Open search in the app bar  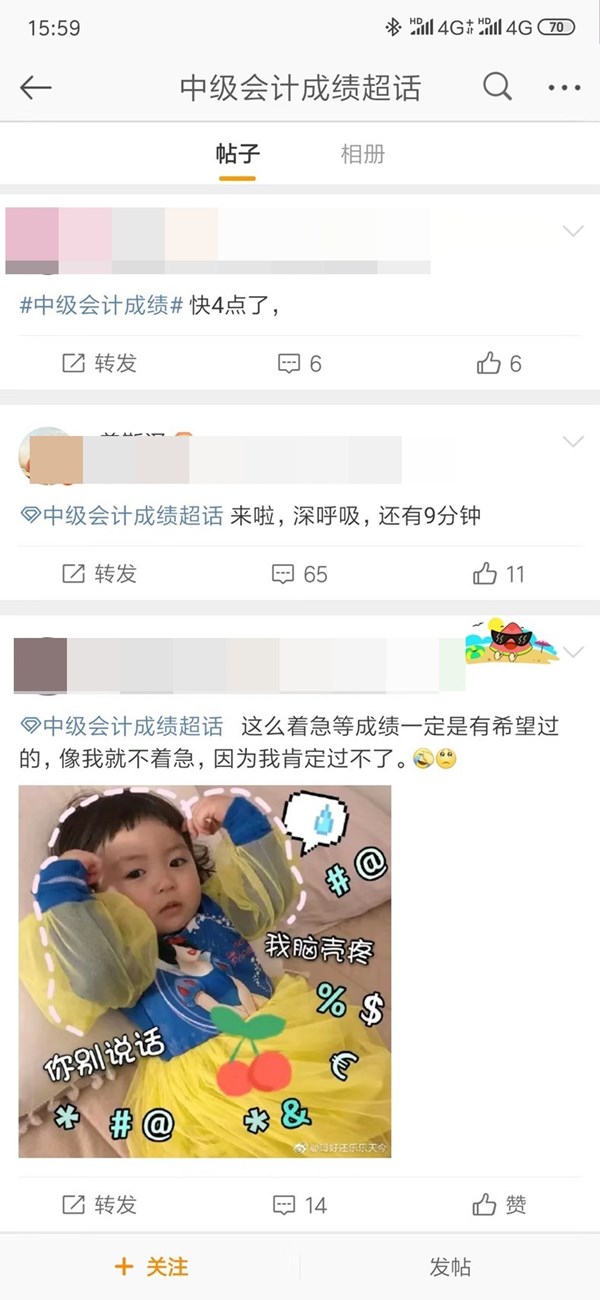tap(497, 87)
